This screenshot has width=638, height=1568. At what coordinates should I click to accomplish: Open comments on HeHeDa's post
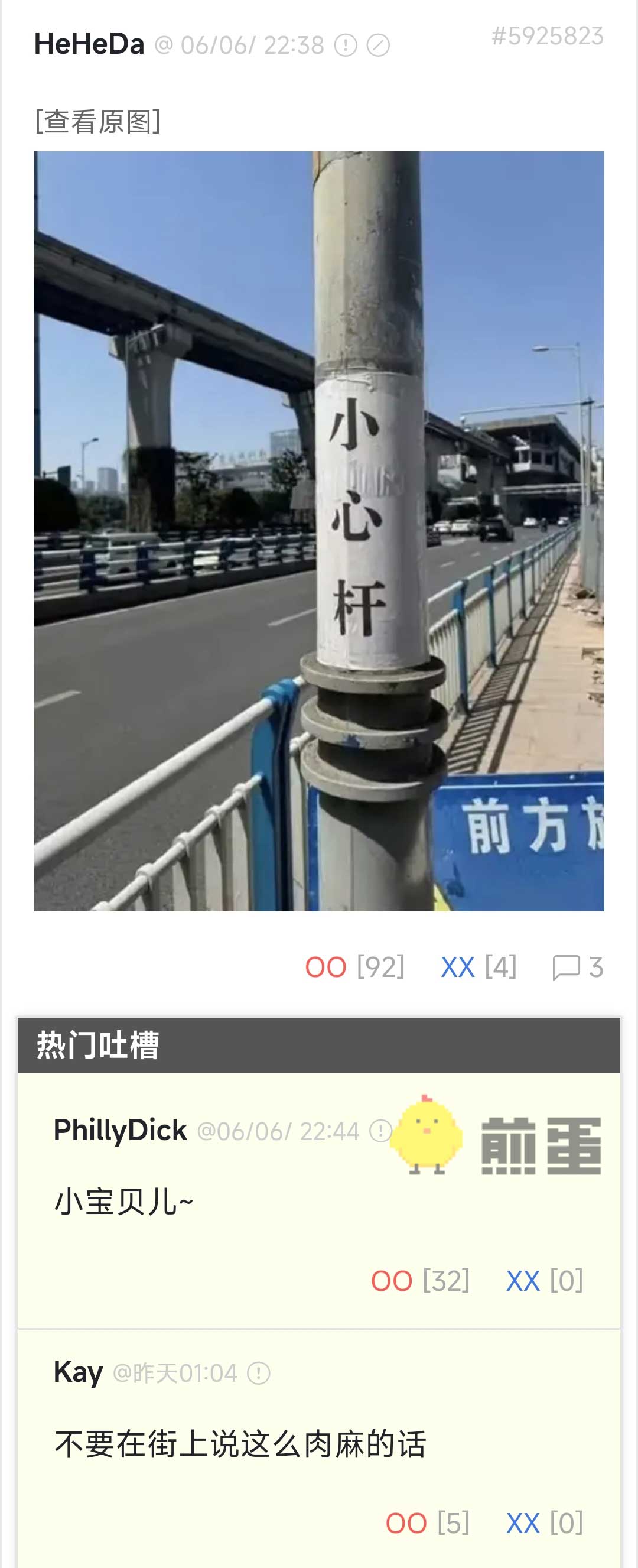tap(577, 967)
